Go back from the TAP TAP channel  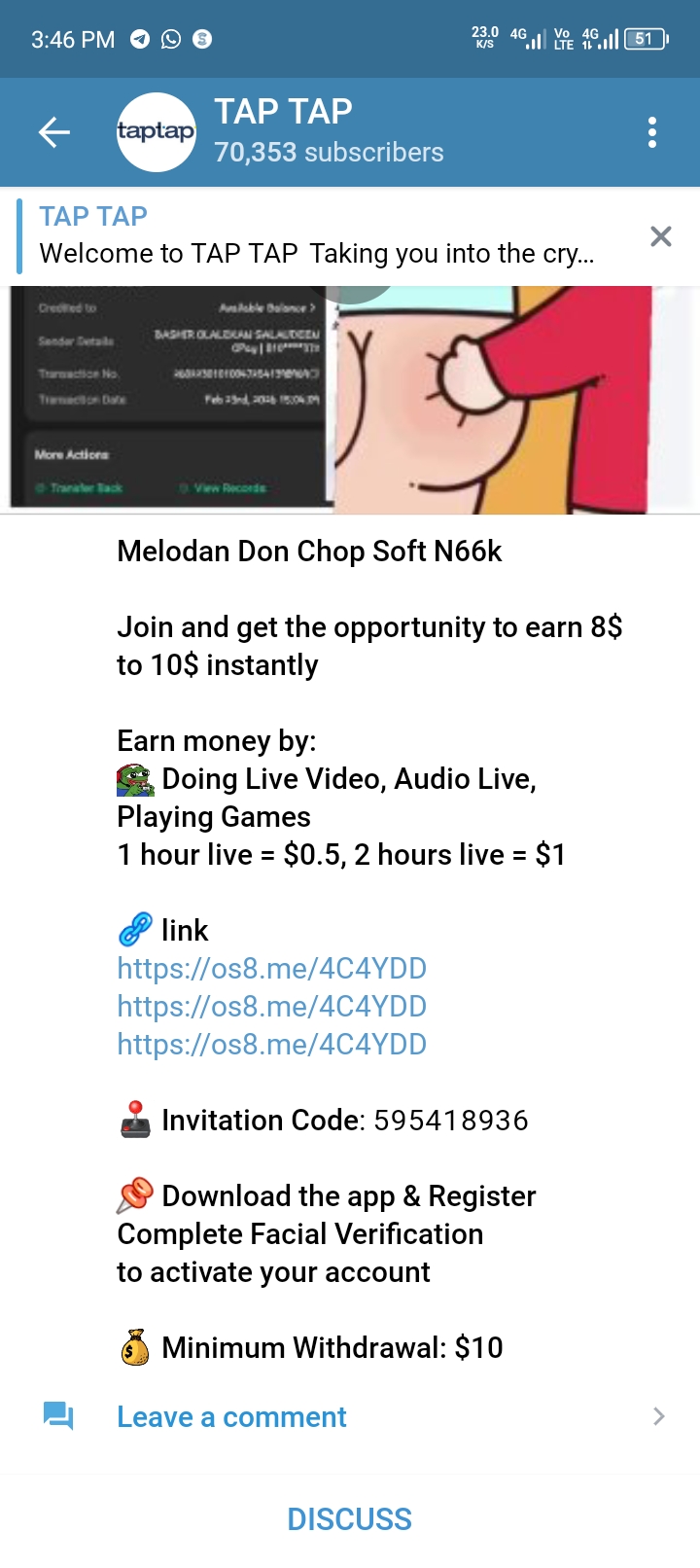pos(54,132)
